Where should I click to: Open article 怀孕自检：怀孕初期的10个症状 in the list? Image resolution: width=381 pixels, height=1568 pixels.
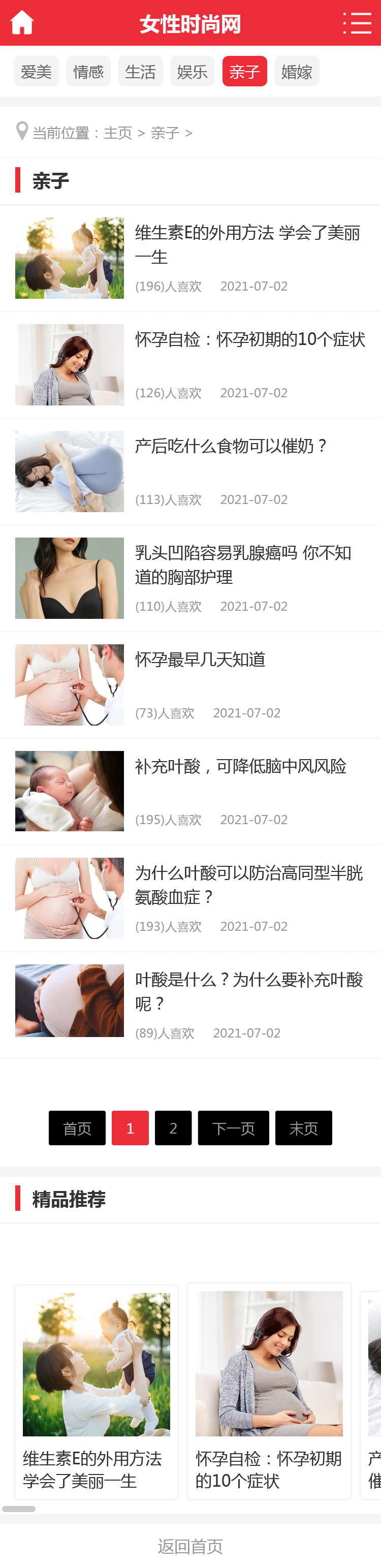pyautogui.click(x=249, y=339)
